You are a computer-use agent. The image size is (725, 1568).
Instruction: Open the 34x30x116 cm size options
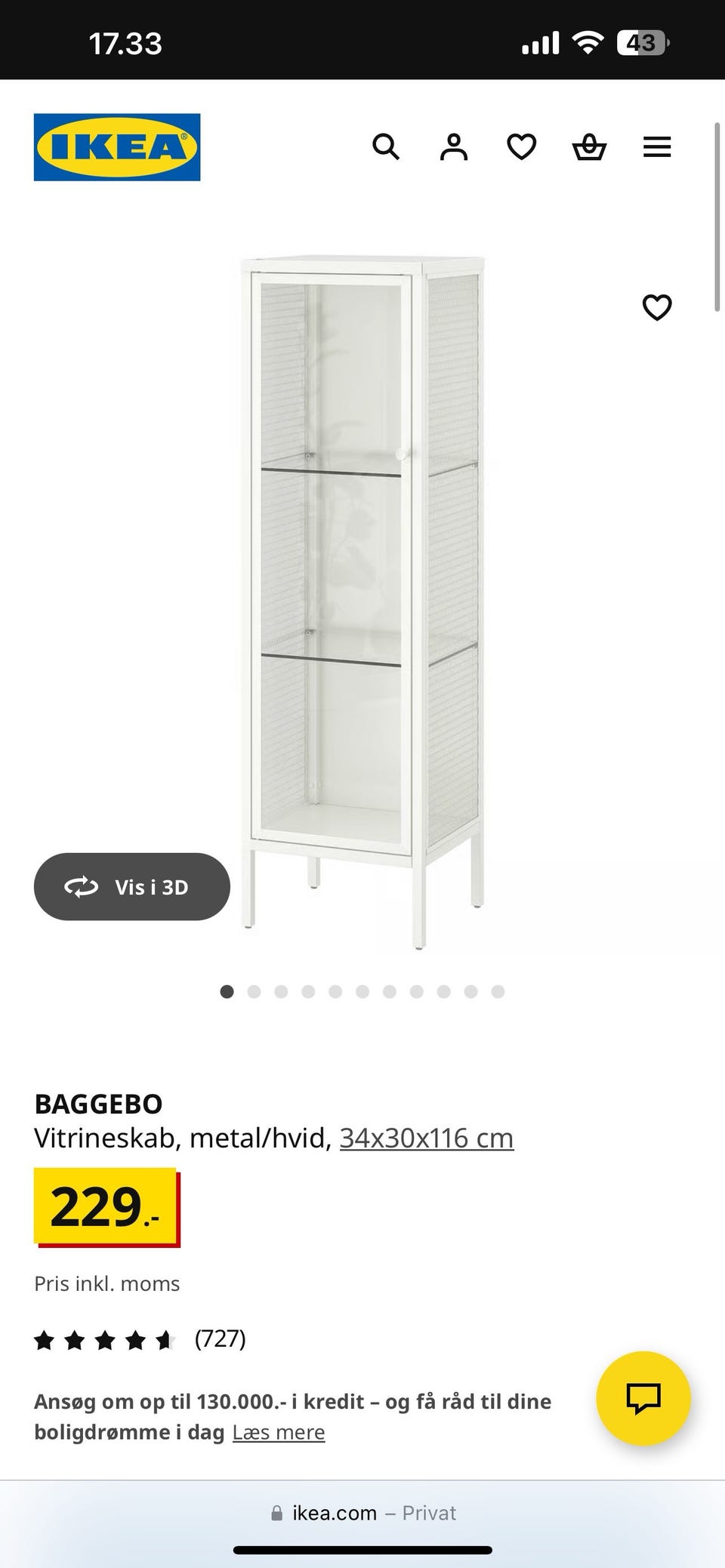click(x=427, y=1138)
